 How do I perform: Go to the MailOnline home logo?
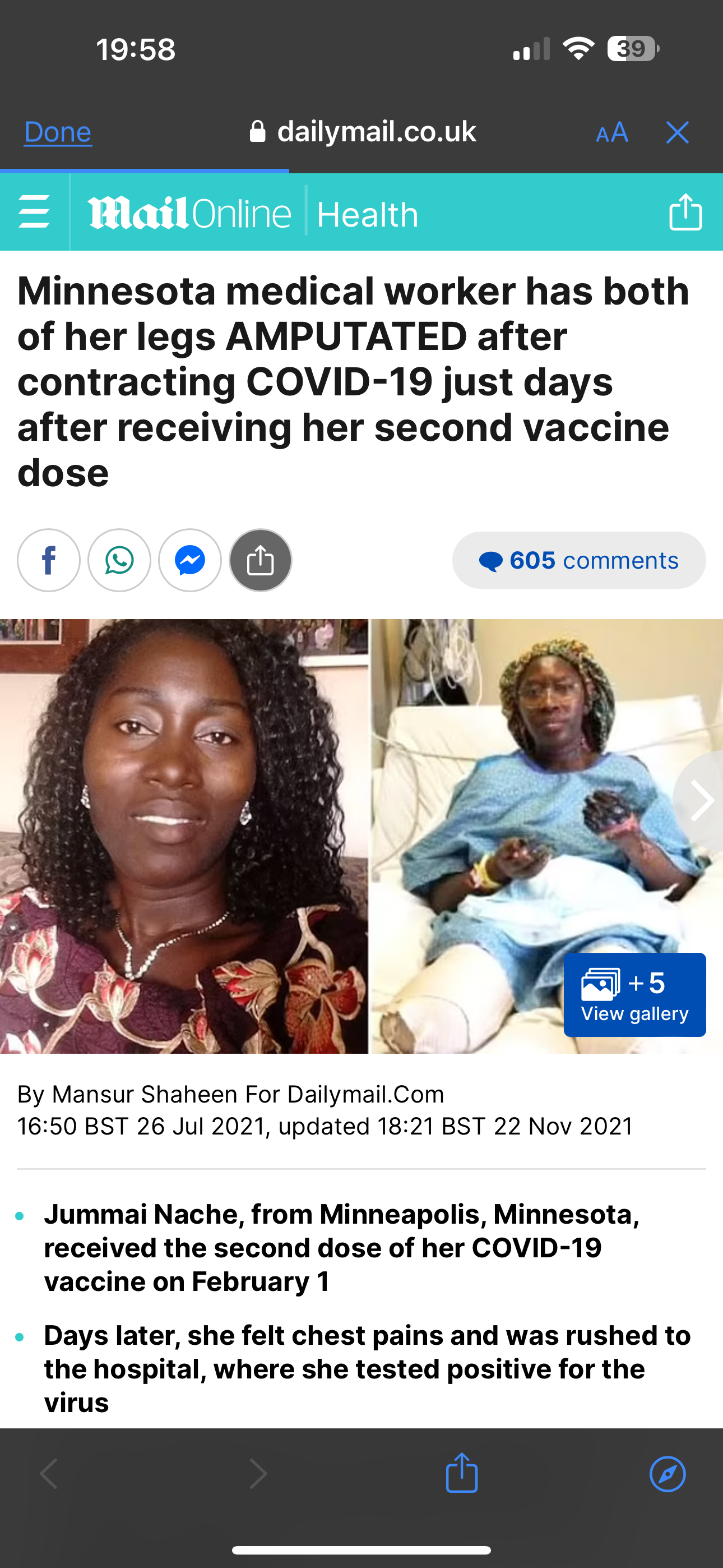click(x=189, y=213)
